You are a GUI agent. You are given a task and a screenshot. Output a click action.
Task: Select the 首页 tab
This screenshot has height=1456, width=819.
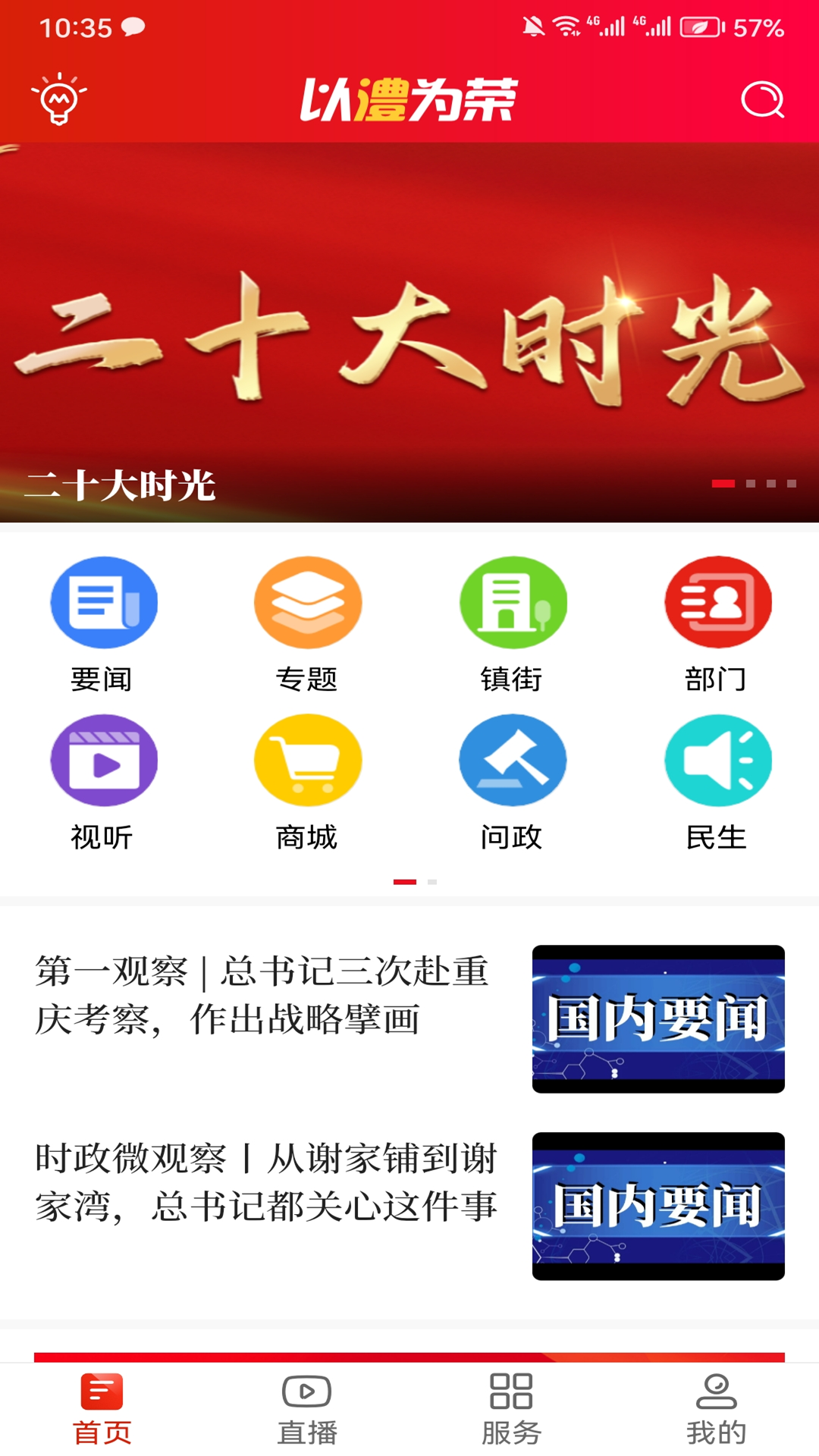point(102,1409)
